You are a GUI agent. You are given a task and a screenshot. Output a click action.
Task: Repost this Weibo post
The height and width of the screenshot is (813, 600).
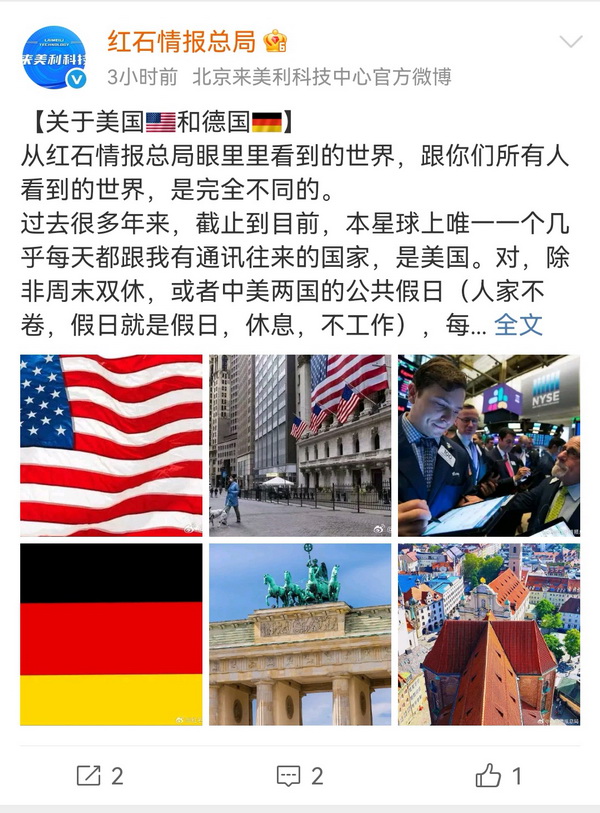[100, 775]
